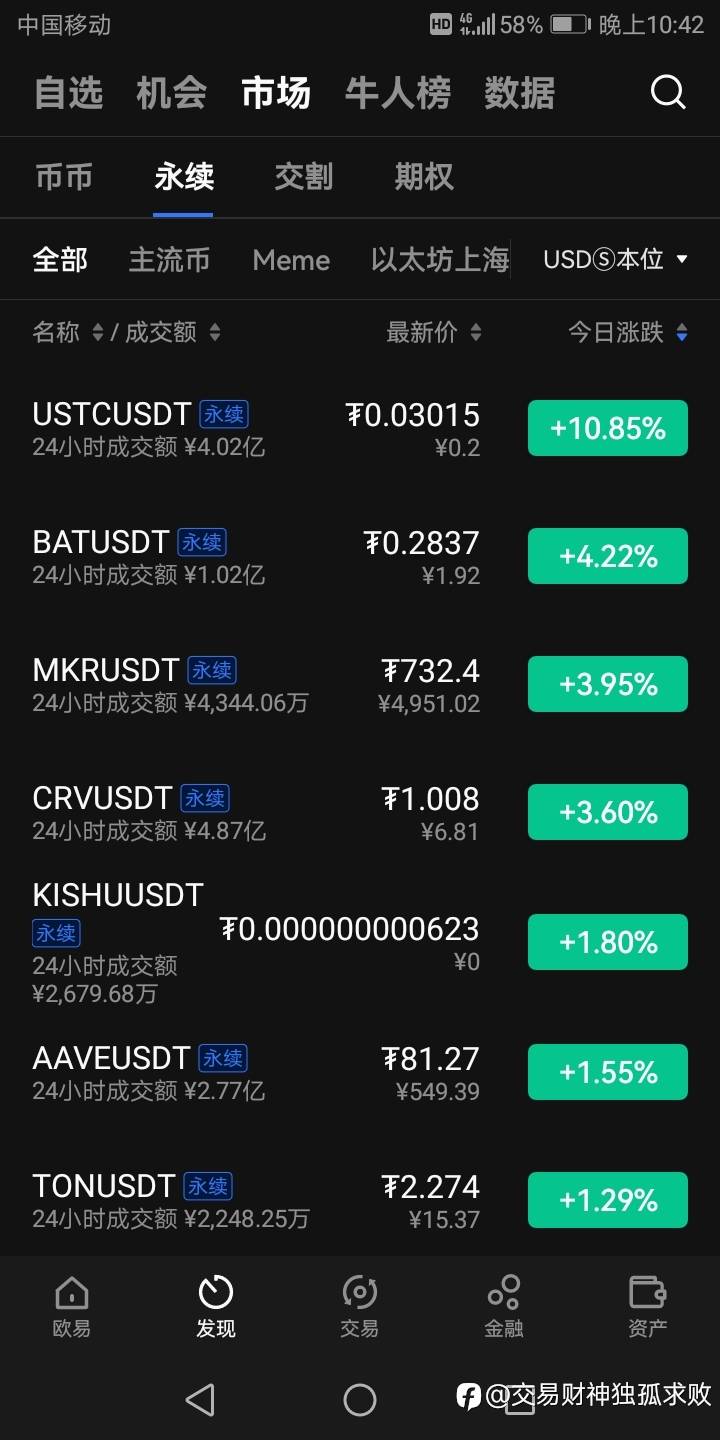Viewport: 720px width, 1440px height.
Task: Tap the system back button
Action: click(x=201, y=1399)
